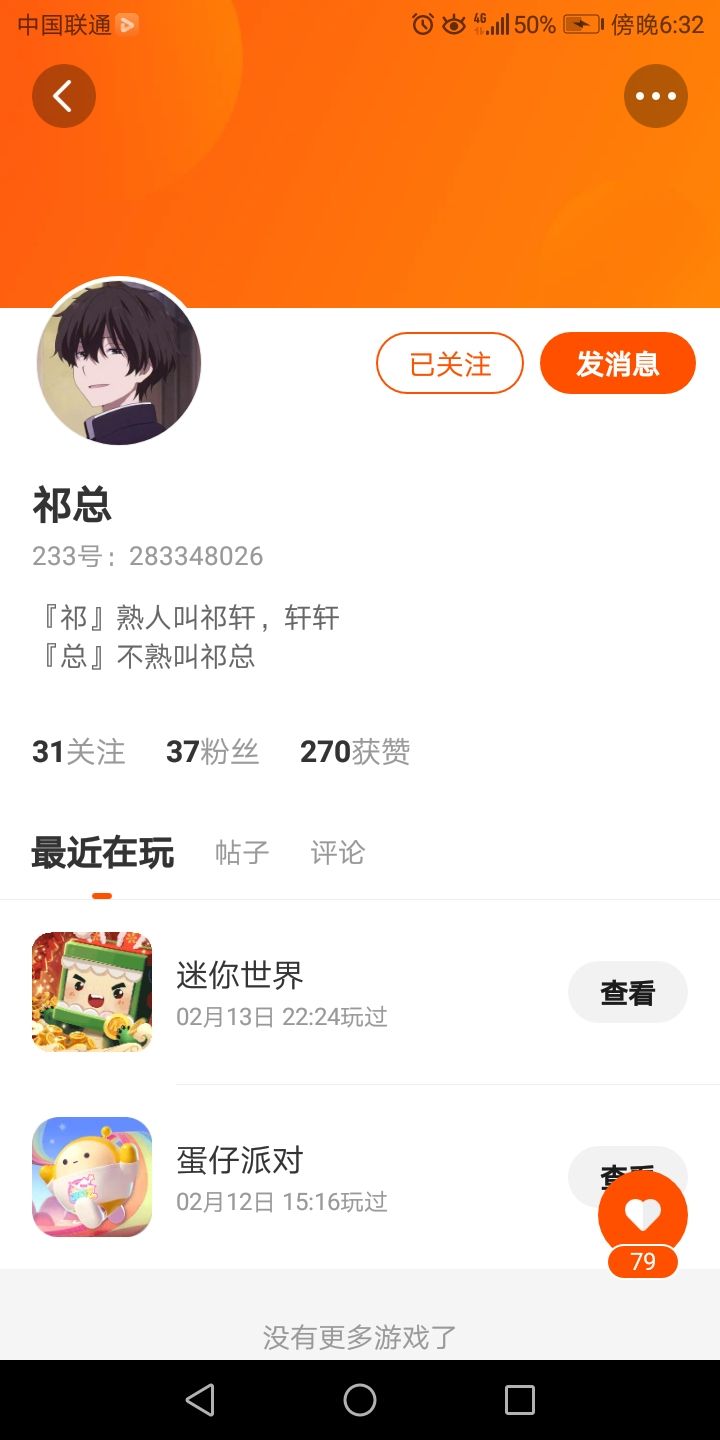Image resolution: width=720 pixels, height=1440 pixels.
Task: Open the 迷你世界 game entry
Action: click(x=240, y=991)
